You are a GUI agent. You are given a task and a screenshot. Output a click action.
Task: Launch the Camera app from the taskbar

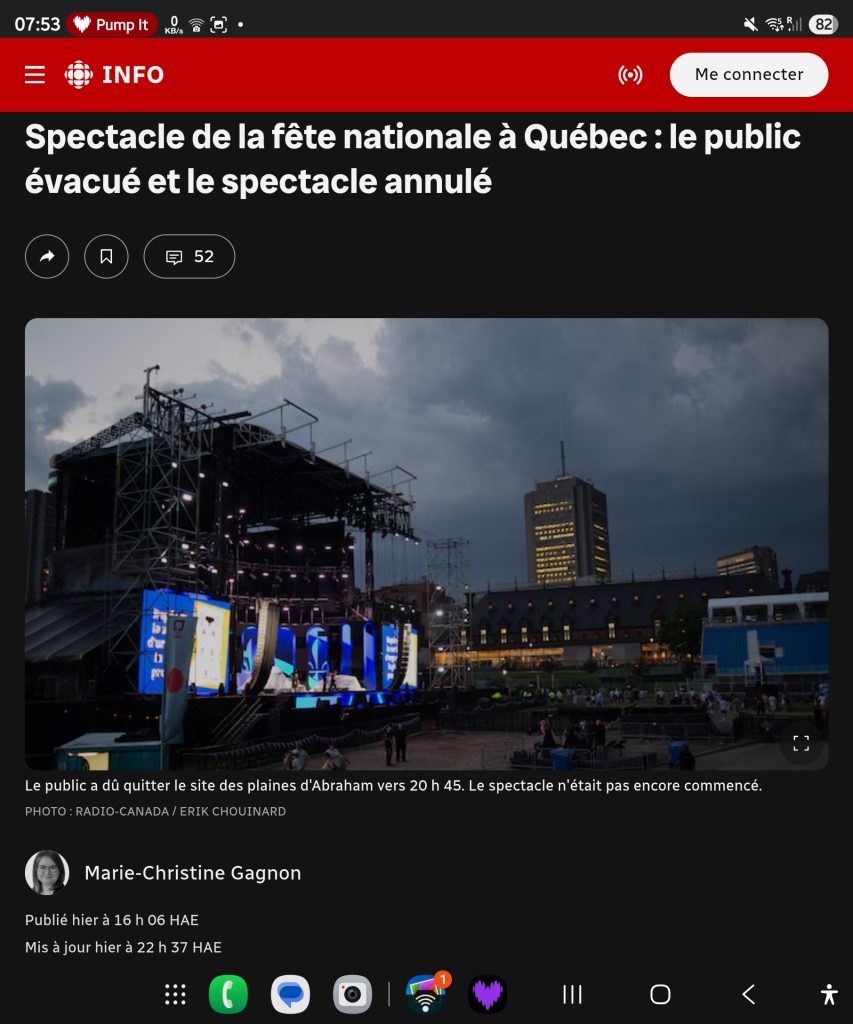[x=352, y=994]
